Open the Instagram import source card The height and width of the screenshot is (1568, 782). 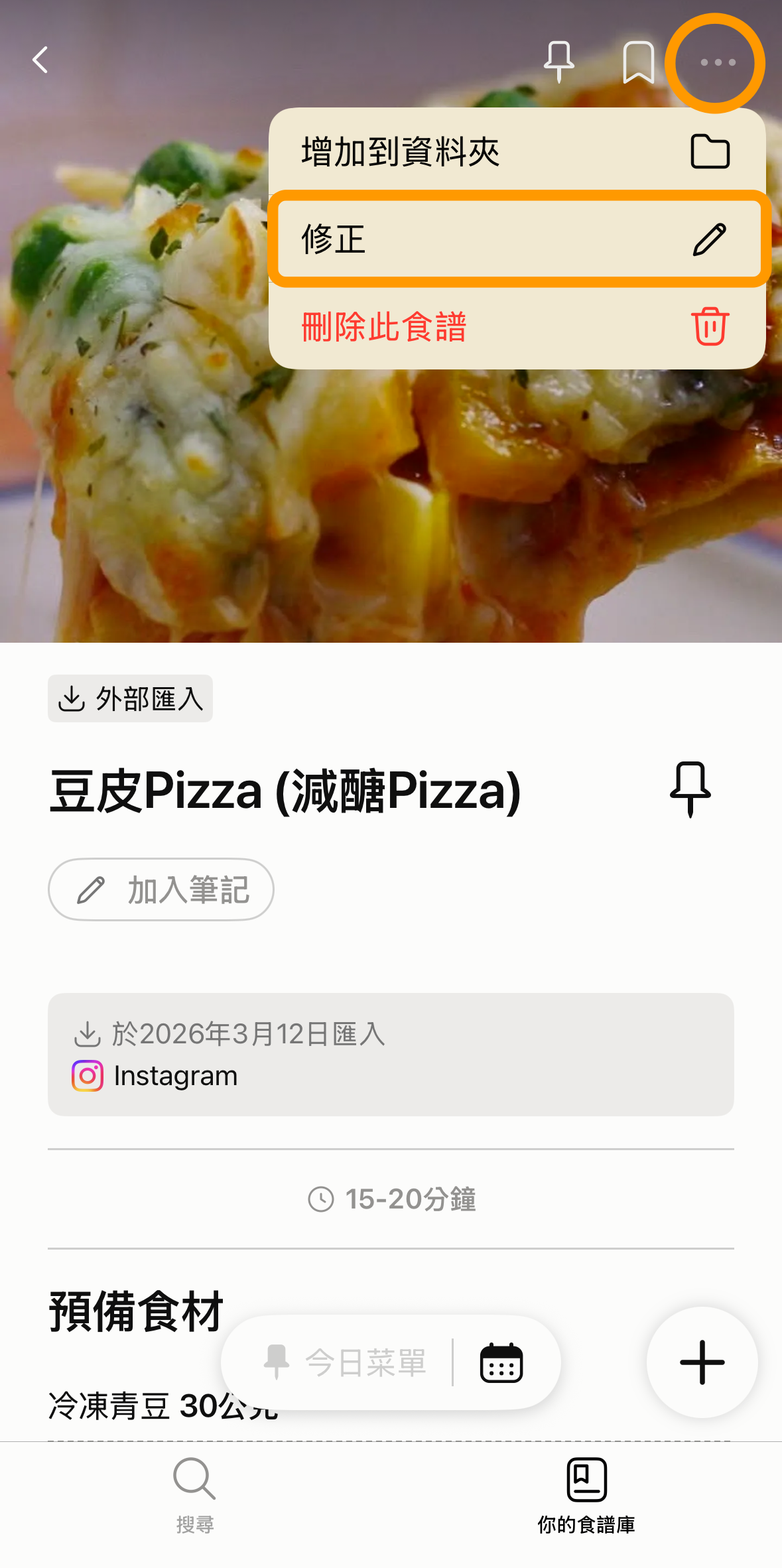pos(391,1054)
